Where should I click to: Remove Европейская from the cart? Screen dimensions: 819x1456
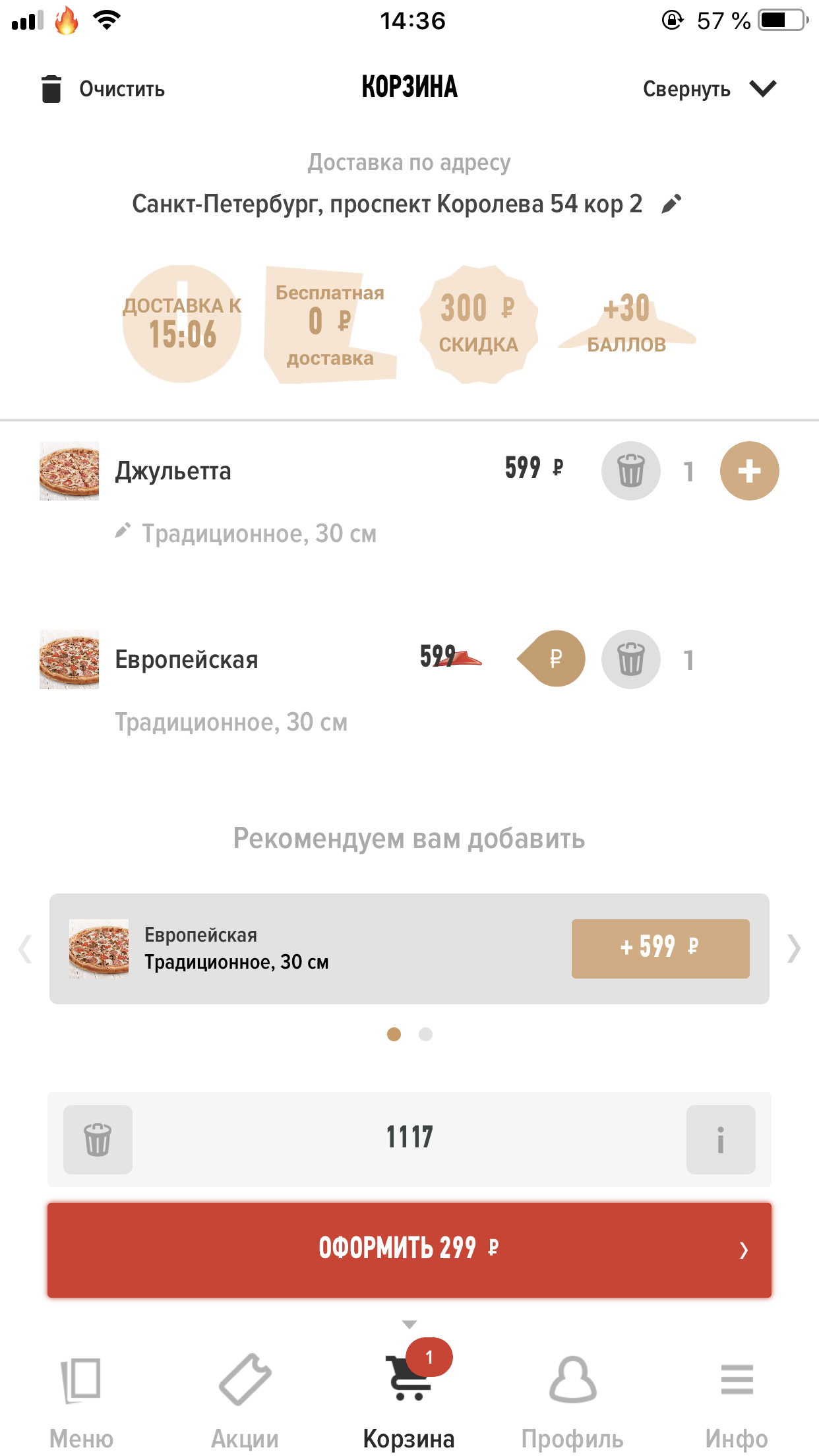click(630, 659)
